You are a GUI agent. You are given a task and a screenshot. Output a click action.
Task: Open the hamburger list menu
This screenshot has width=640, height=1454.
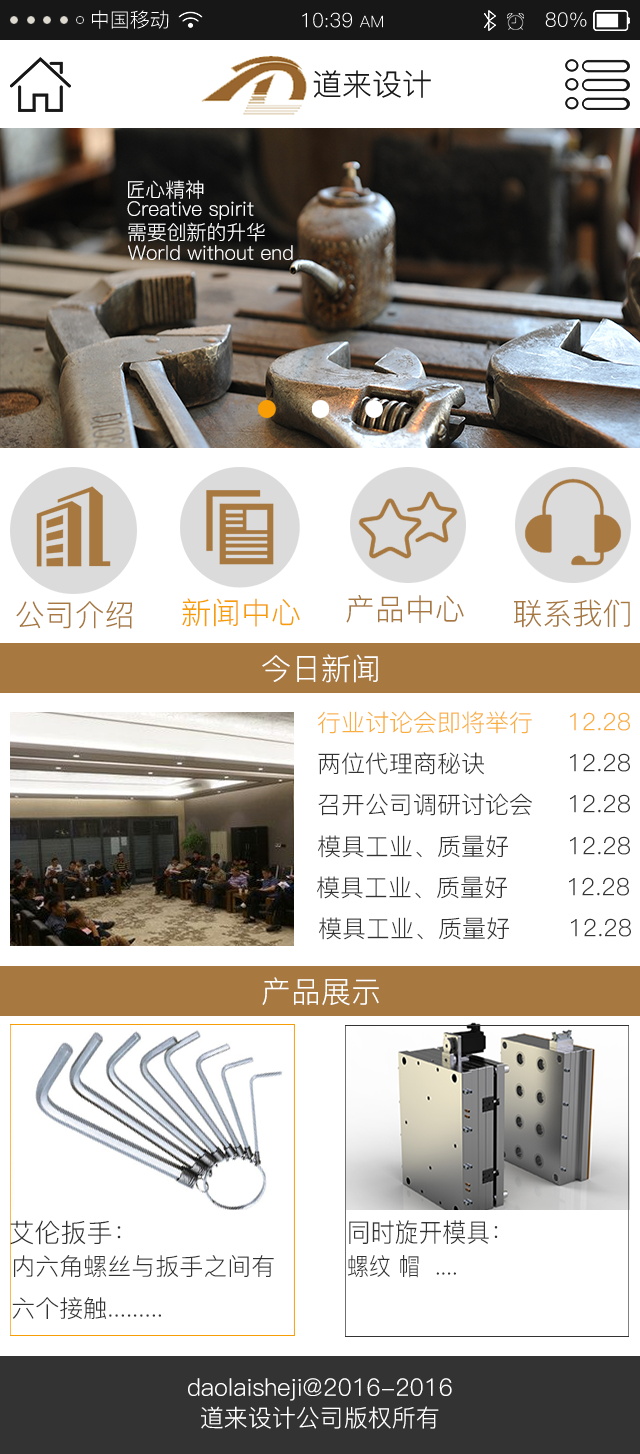tap(597, 85)
